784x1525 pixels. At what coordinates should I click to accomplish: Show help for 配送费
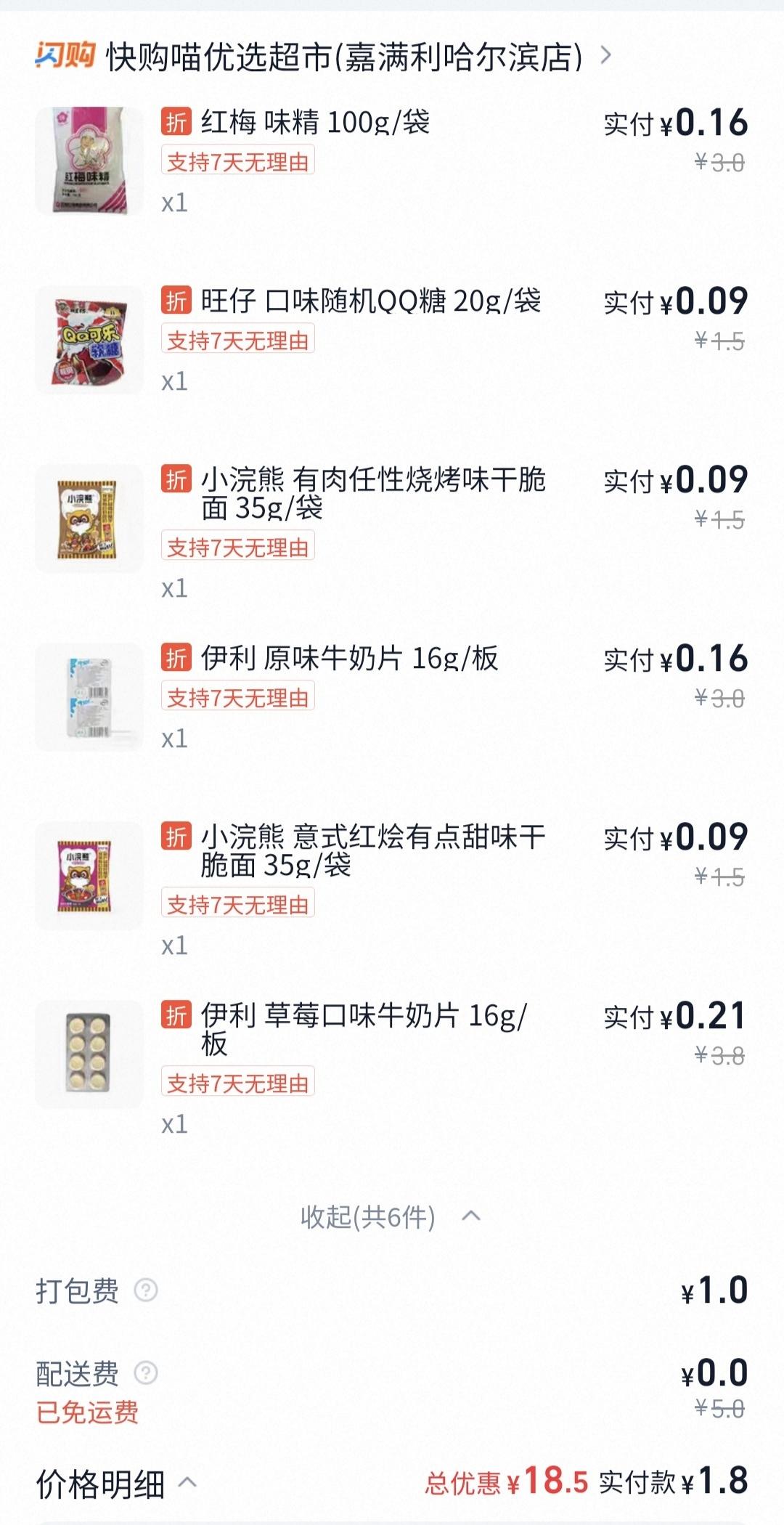(x=146, y=1372)
